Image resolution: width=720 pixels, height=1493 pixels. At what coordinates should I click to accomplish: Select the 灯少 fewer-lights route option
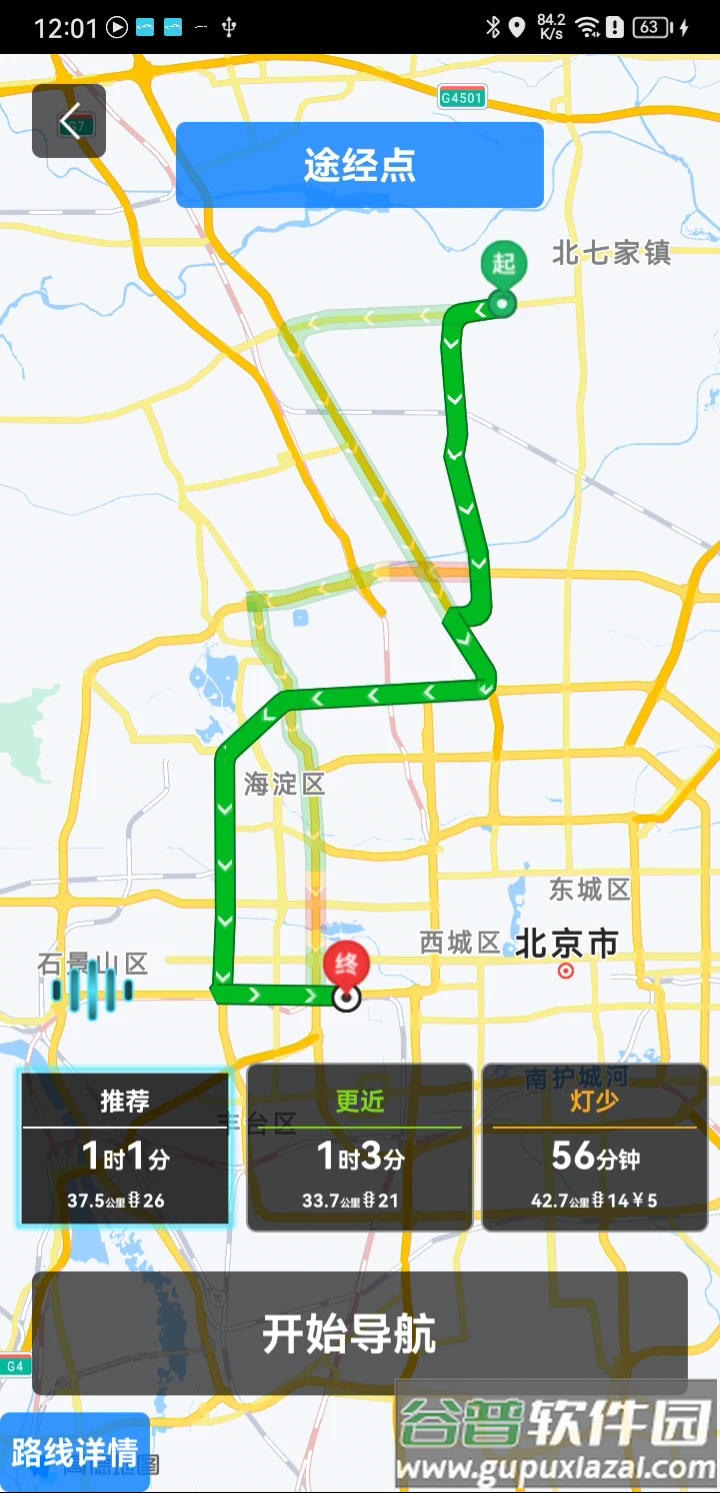[x=594, y=1147]
